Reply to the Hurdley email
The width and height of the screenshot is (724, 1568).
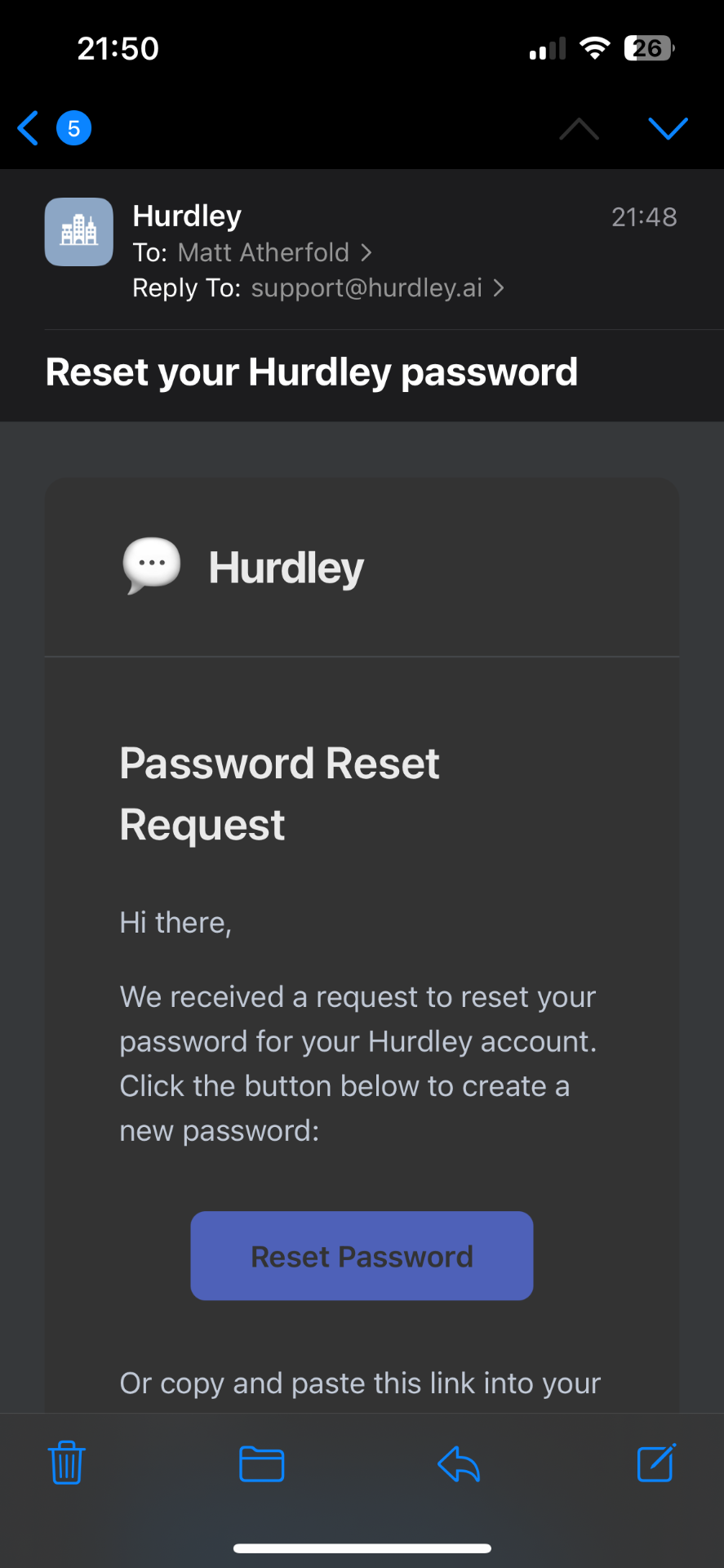(459, 1463)
